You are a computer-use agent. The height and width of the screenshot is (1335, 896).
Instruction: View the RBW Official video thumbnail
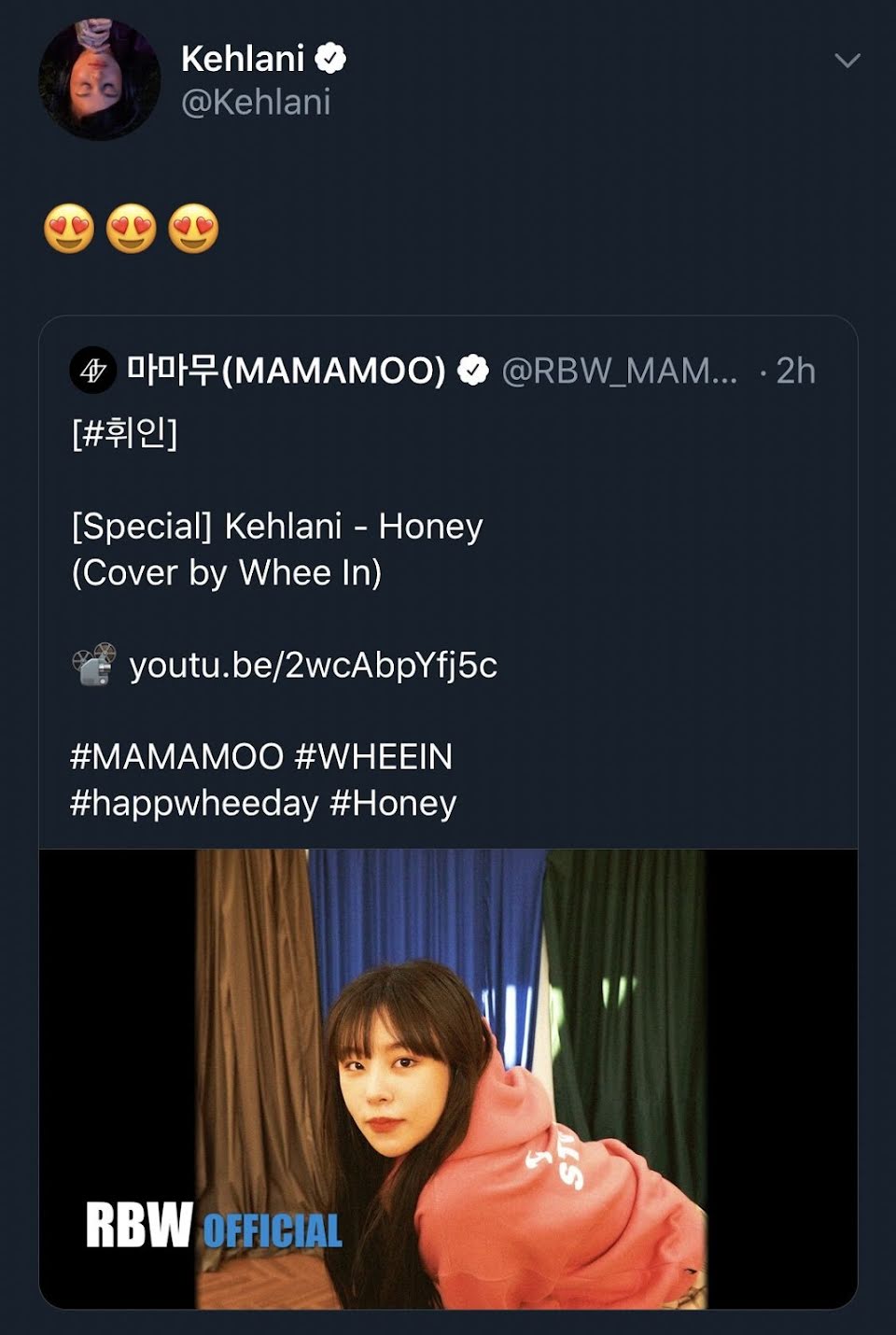tap(448, 1078)
